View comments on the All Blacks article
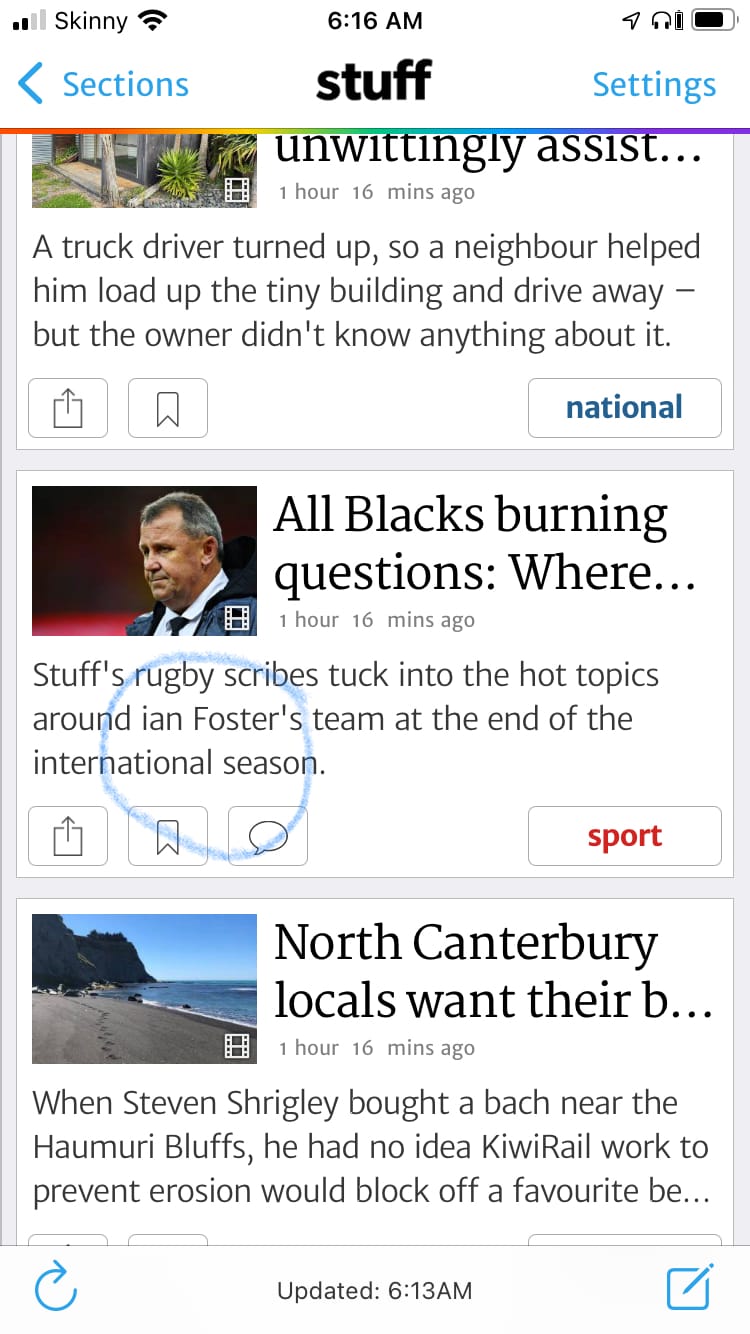The image size is (750, 1334). (268, 836)
